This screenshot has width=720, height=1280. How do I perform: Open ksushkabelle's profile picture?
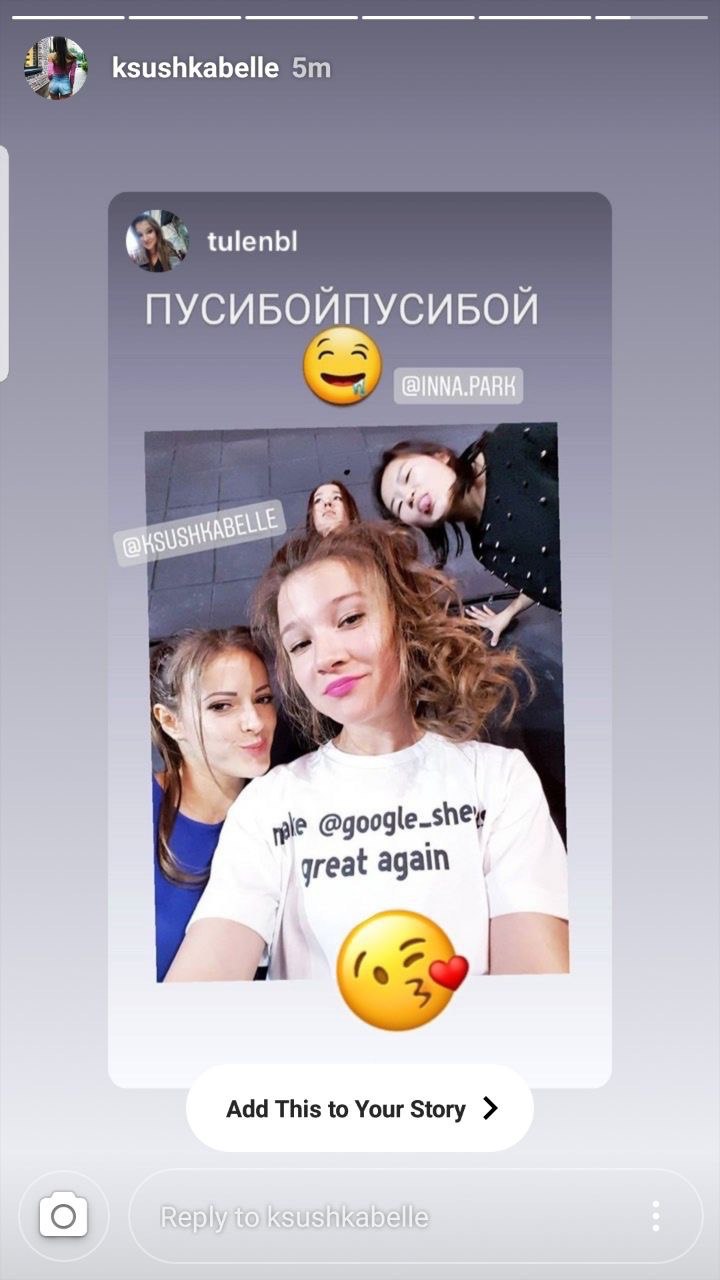point(56,68)
